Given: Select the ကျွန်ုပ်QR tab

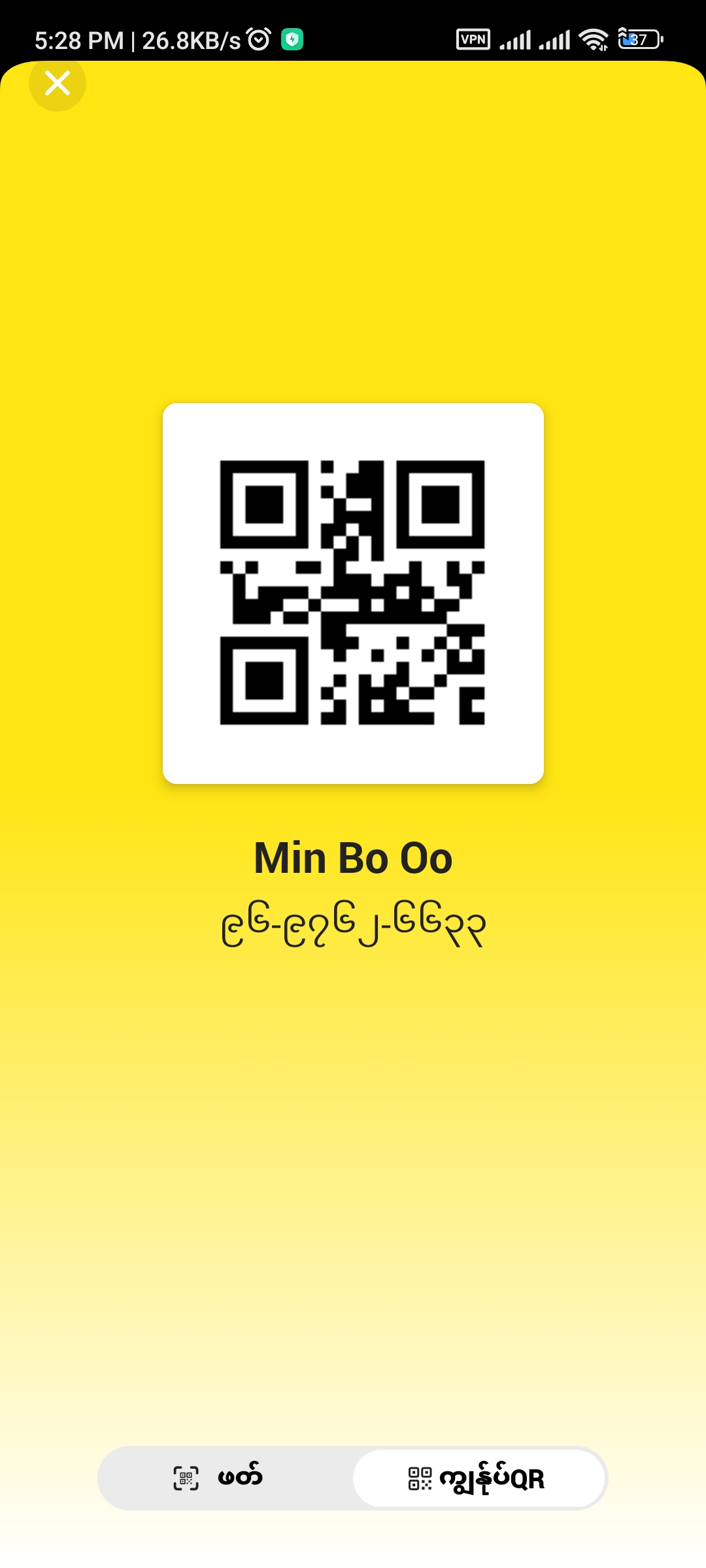Looking at the screenshot, I should (x=479, y=1478).
